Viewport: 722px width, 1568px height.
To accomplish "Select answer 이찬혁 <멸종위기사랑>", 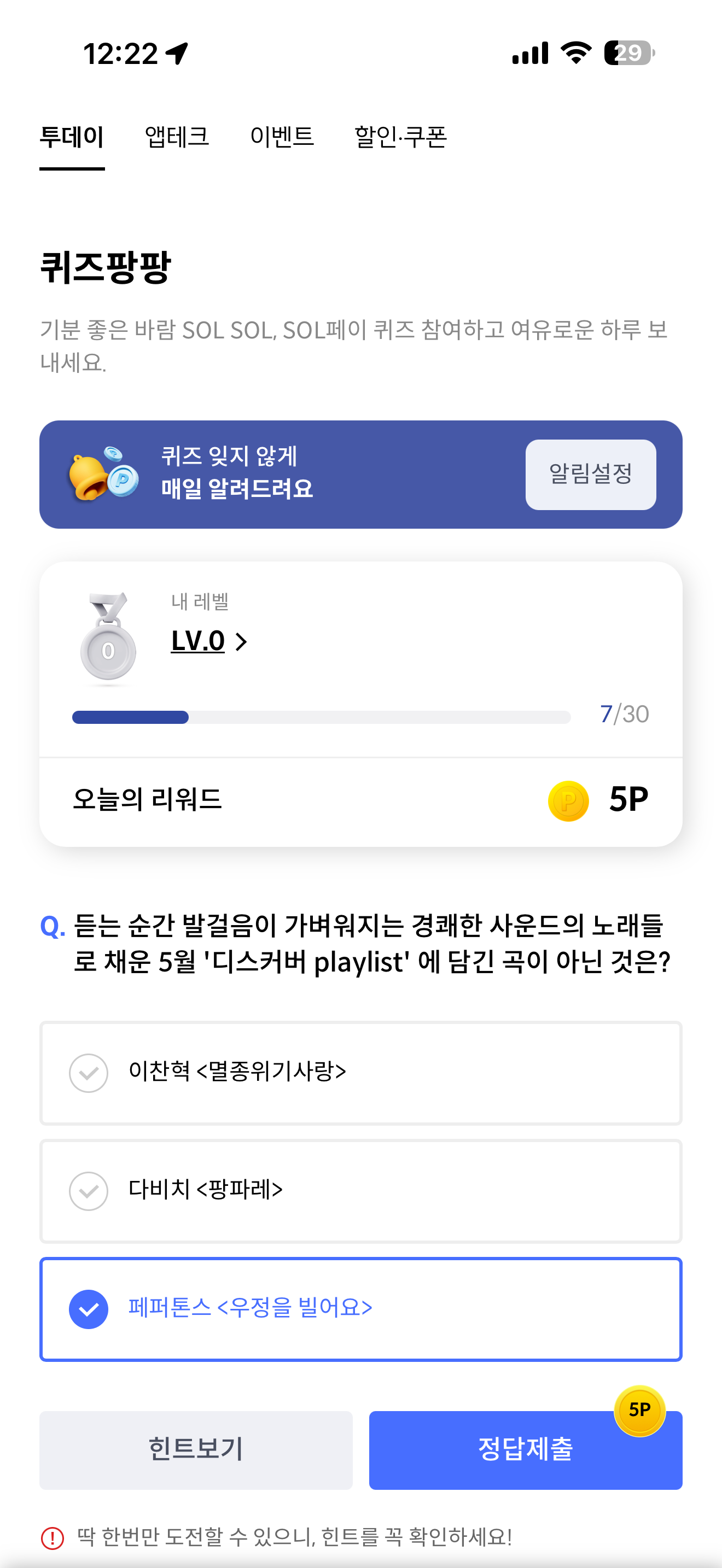I will click(361, 1073).
